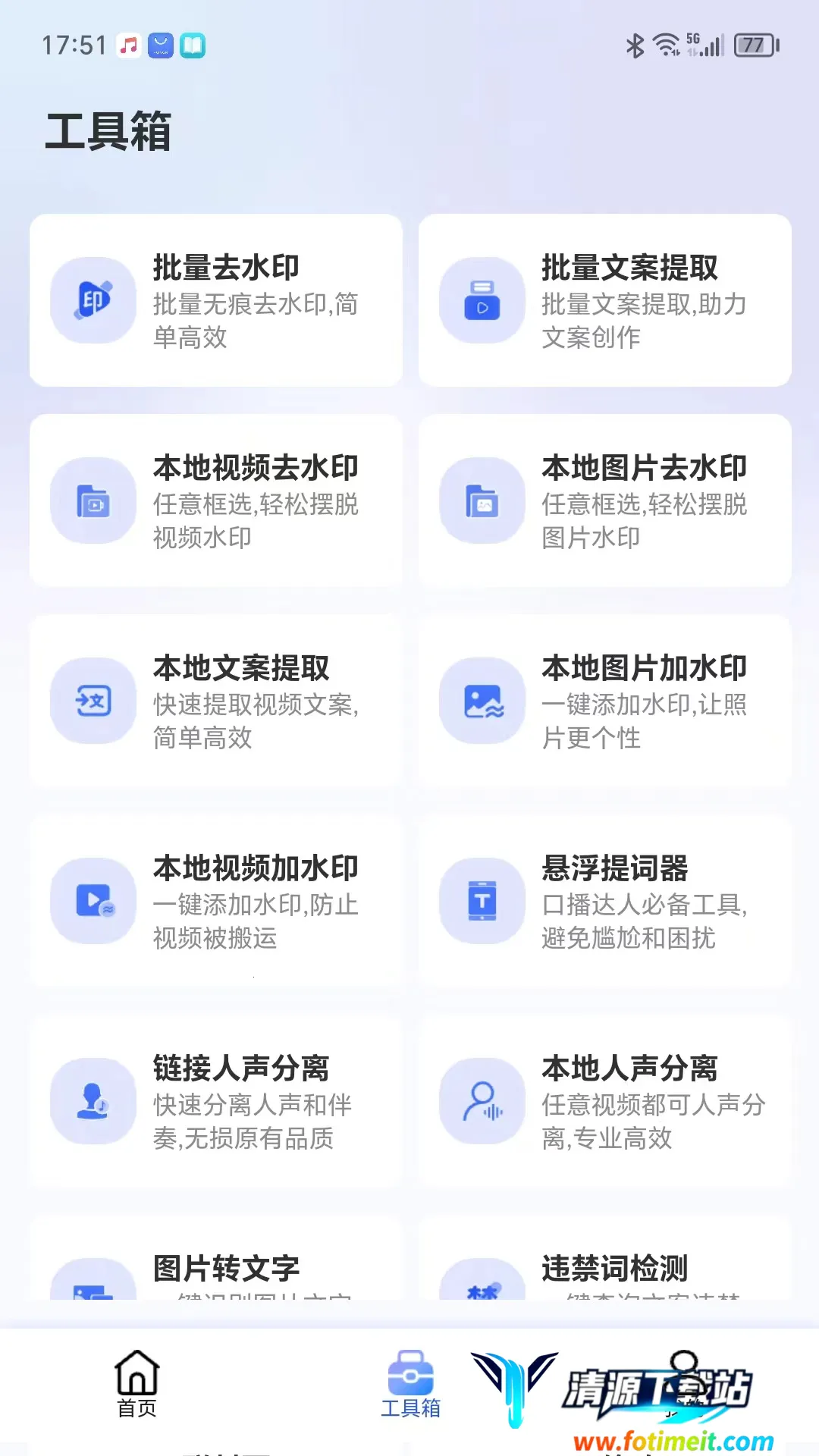Image resolution: width=819 pixels, height=1456 pixels.
Task: Open 链接人声分离 tool
Action: [x=216, y=1101]
